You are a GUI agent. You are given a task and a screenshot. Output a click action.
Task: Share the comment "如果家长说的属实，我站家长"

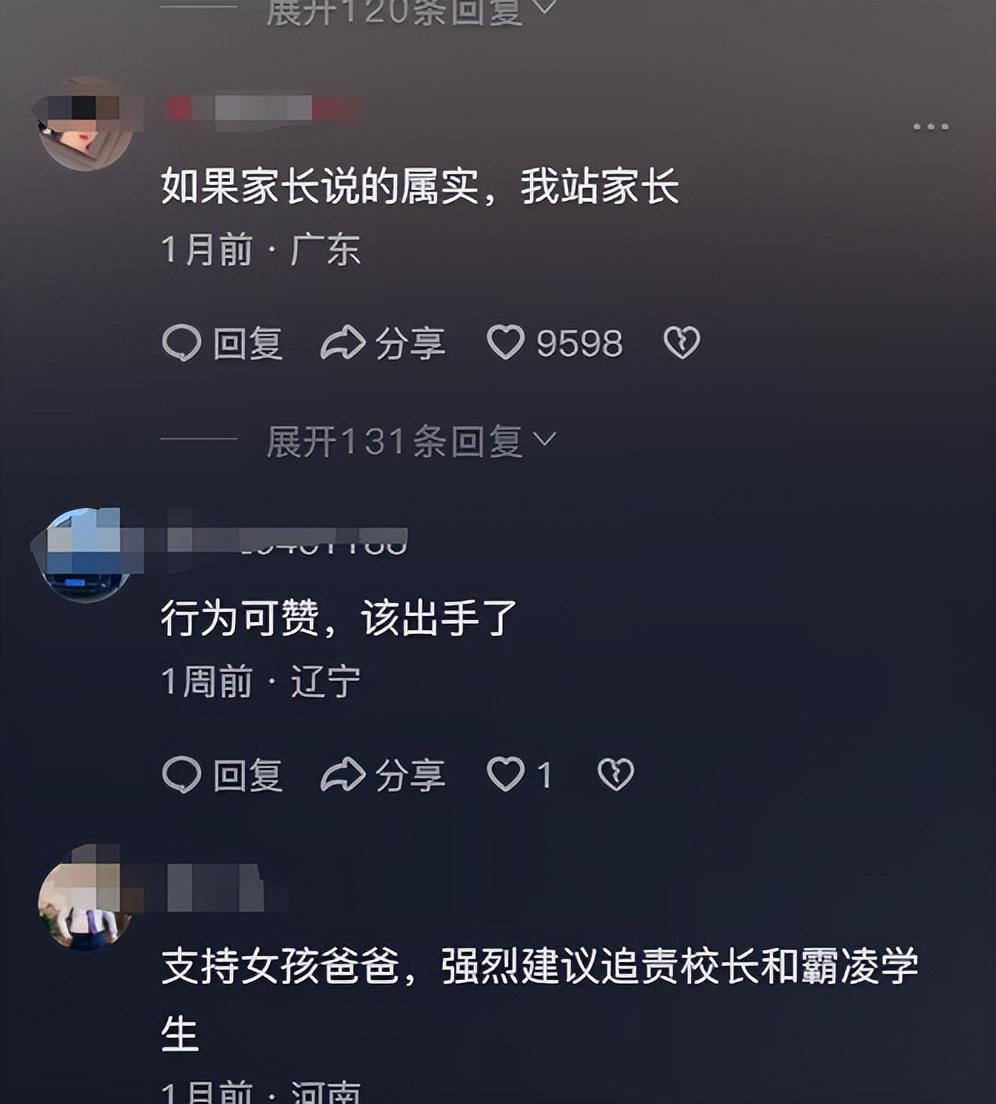[x=383, y=344]
